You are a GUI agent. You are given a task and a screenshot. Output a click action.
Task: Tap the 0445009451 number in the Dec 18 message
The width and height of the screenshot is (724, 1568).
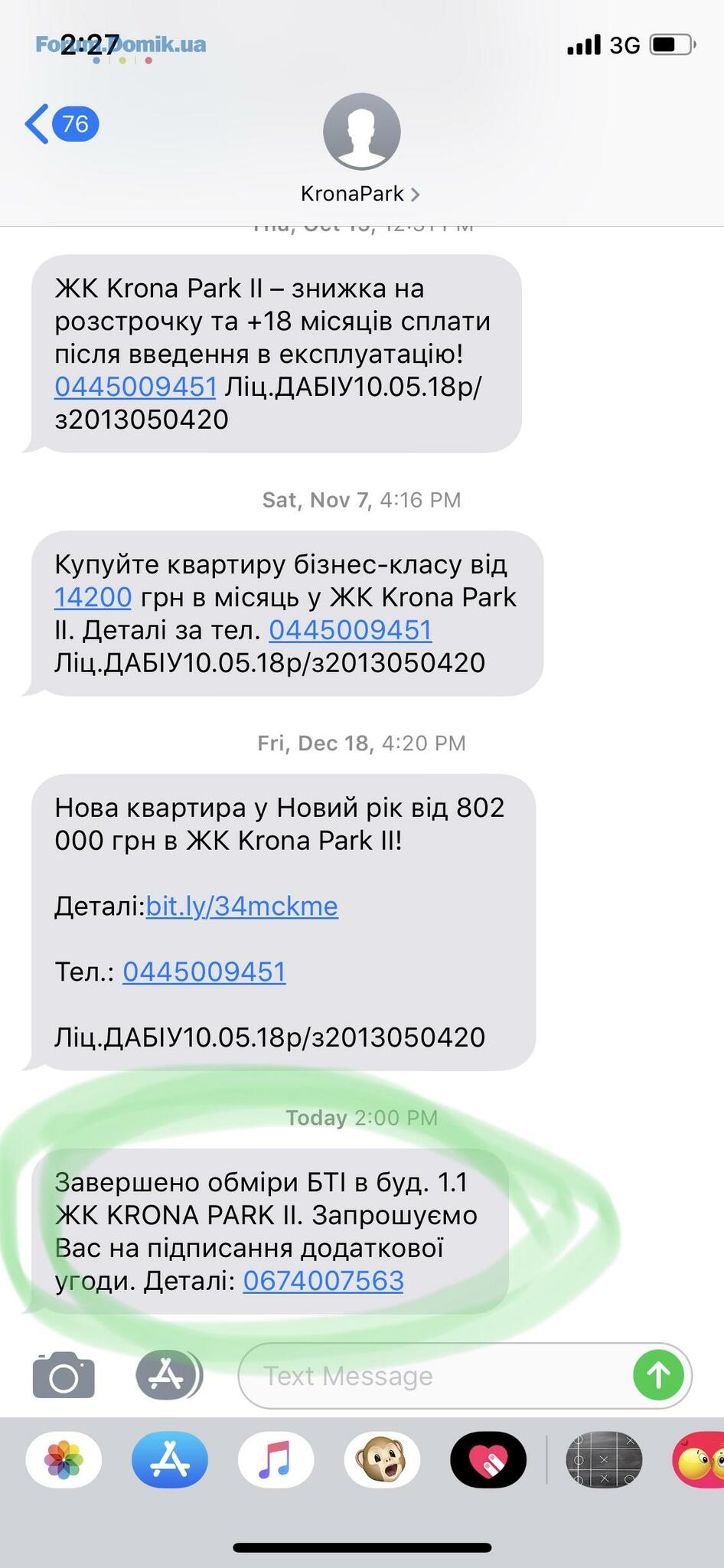coord(204,972)
